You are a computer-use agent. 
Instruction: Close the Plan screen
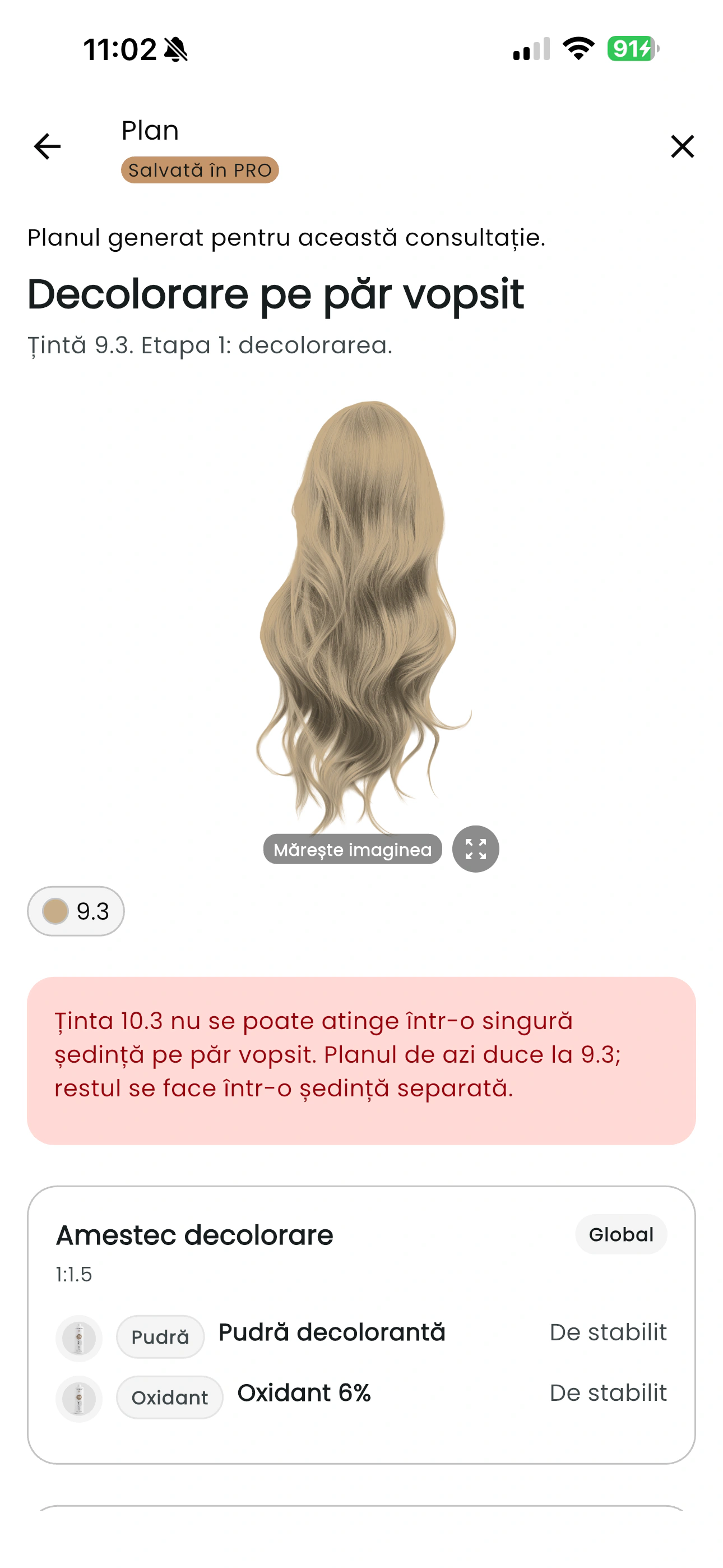[x=682, y=147]
